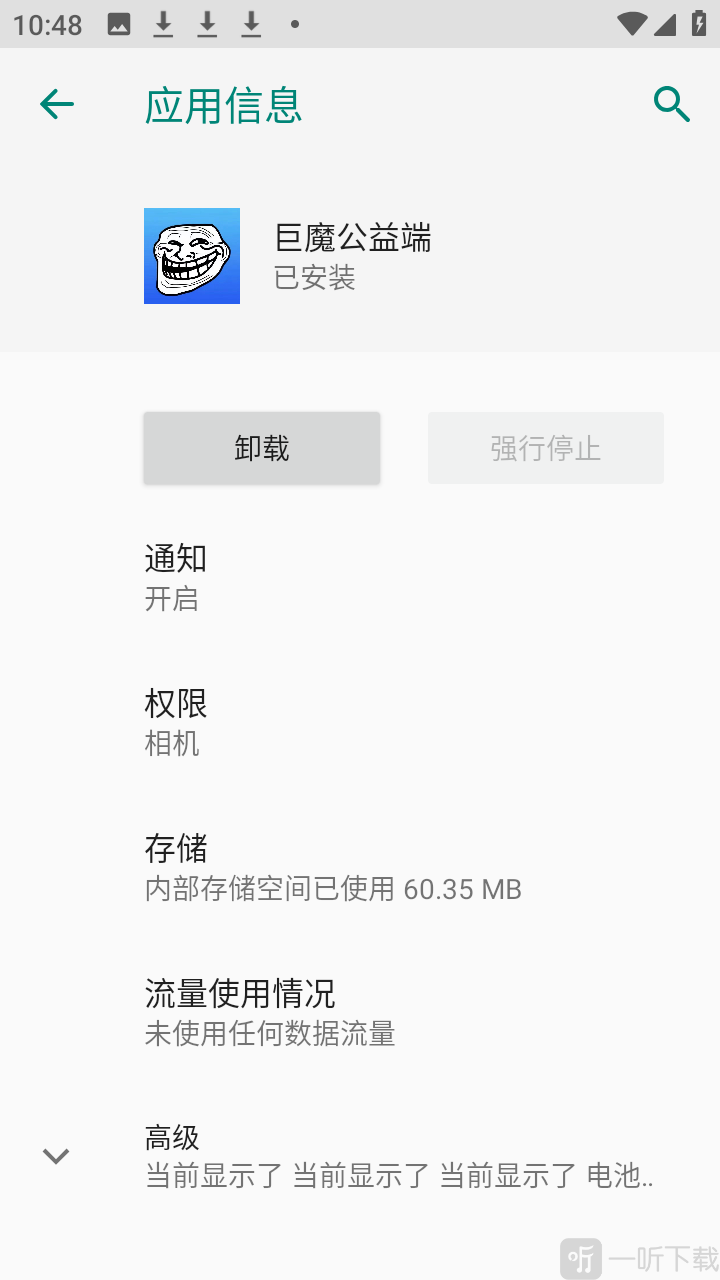Tap the 巨魔公益端 troll face app icon

[191, 255]
